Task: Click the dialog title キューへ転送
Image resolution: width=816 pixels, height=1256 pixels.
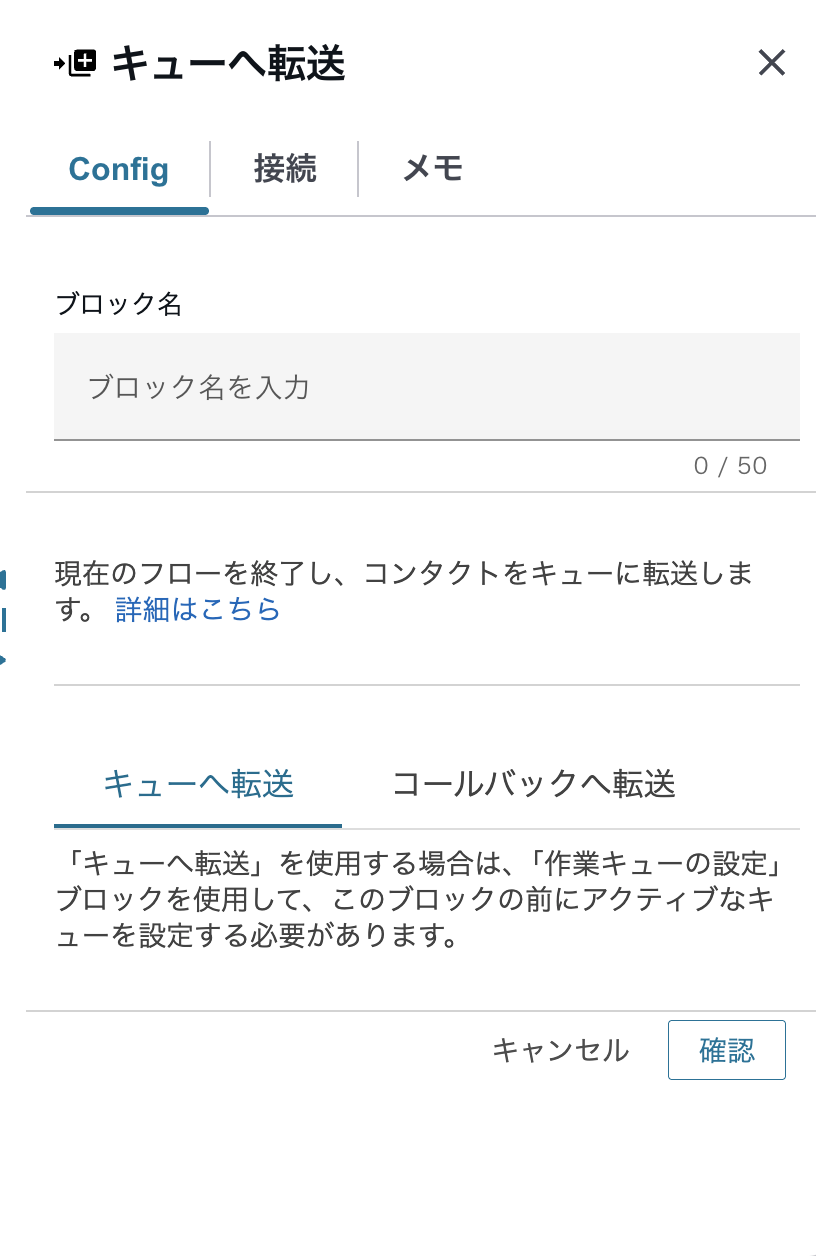Action: pyautogui.click(x=230, y=62)
